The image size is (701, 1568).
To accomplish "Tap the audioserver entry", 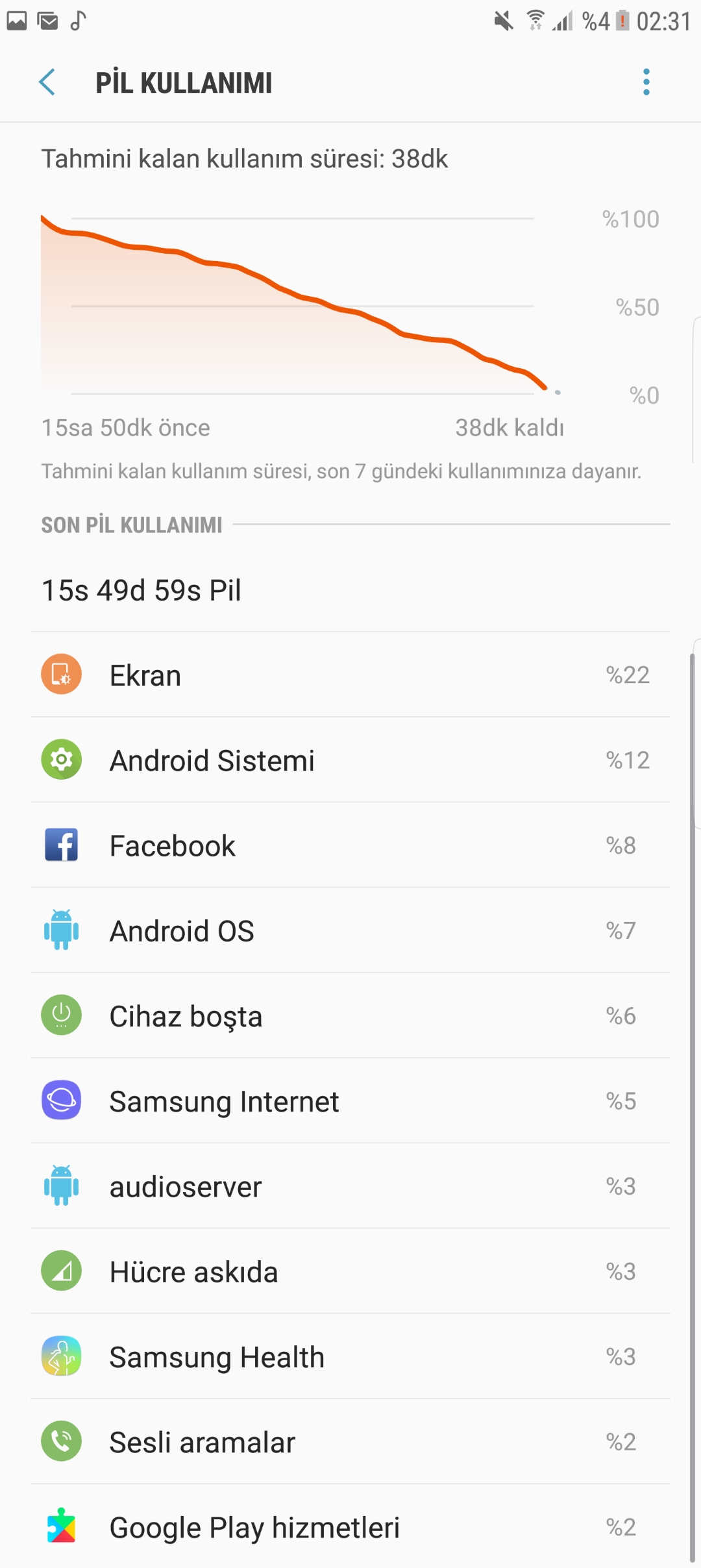I will pos(350,1186).
